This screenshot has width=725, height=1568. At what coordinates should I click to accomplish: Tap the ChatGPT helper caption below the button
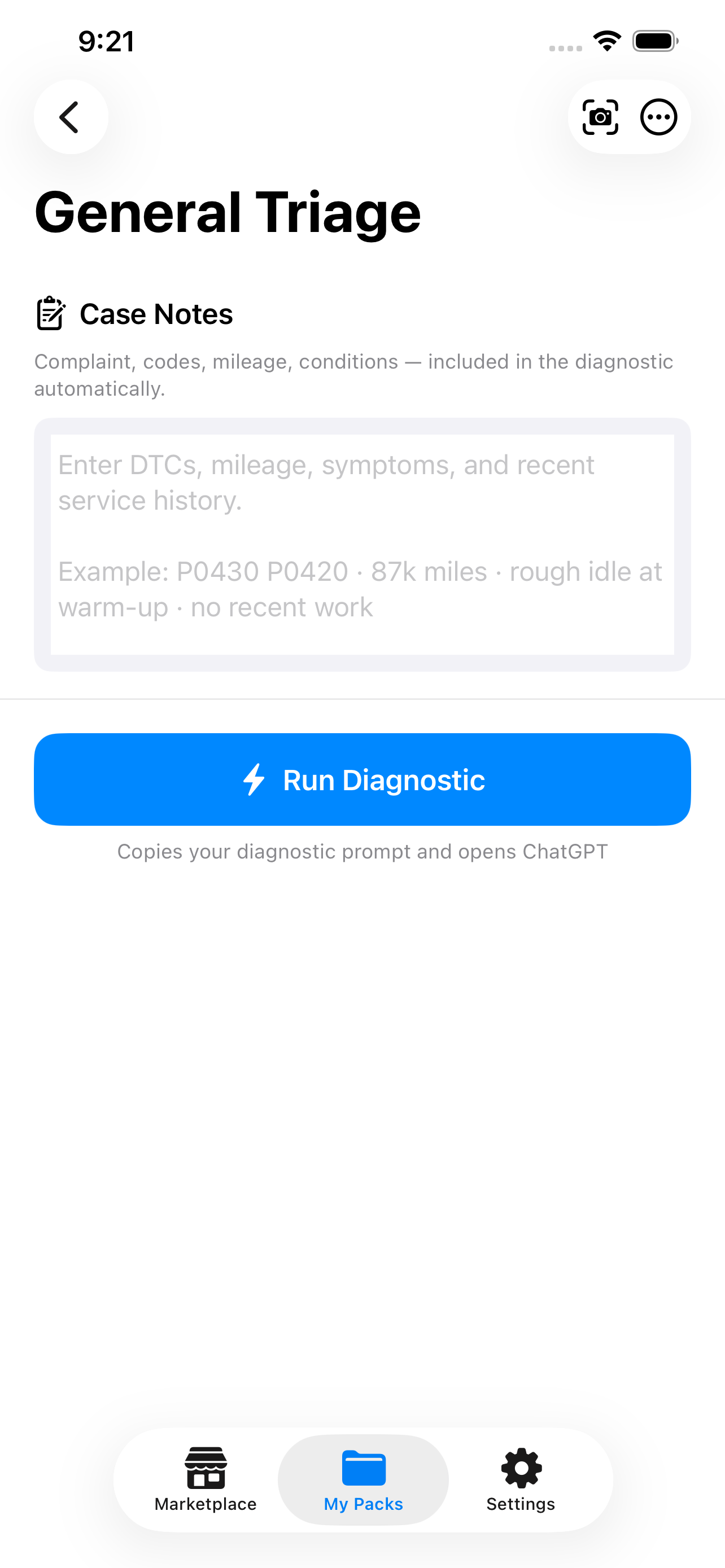tap(363, 851)
